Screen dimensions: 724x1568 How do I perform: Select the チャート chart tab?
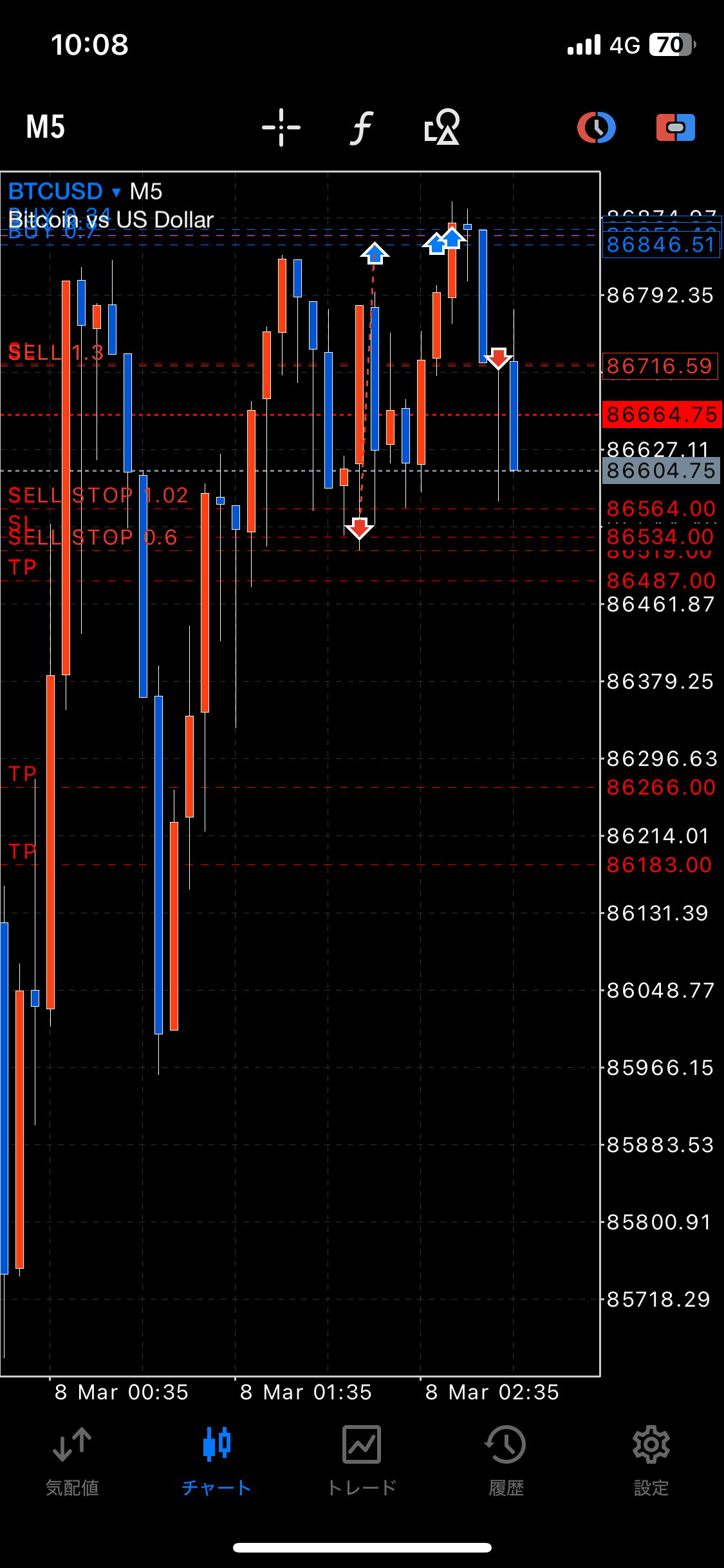[217, 1461]
